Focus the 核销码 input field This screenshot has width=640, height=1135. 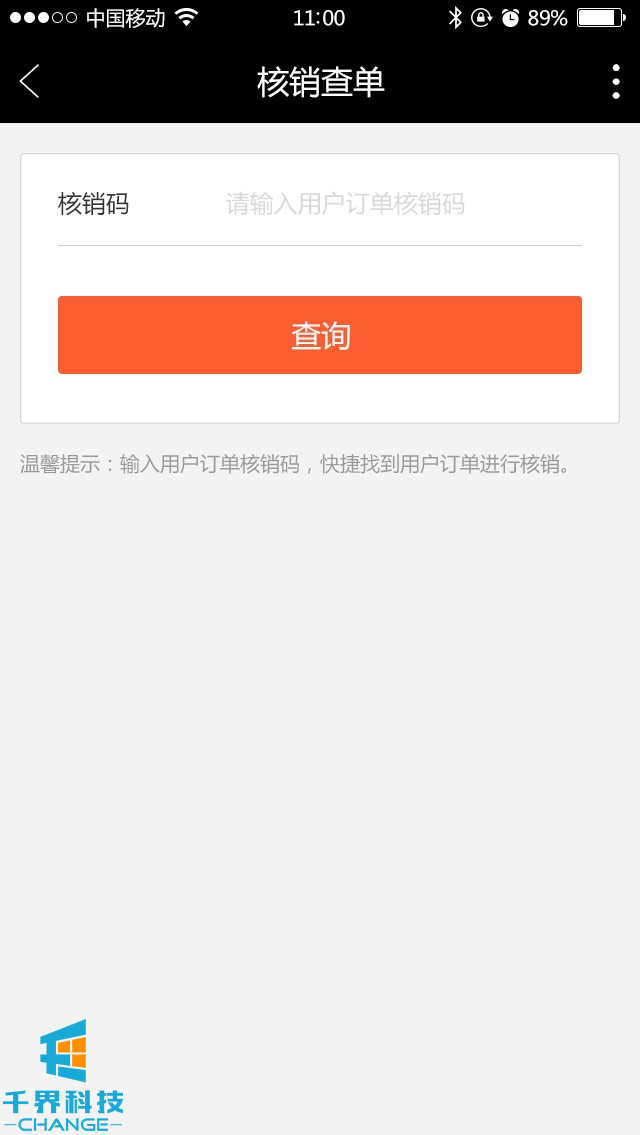400,205
